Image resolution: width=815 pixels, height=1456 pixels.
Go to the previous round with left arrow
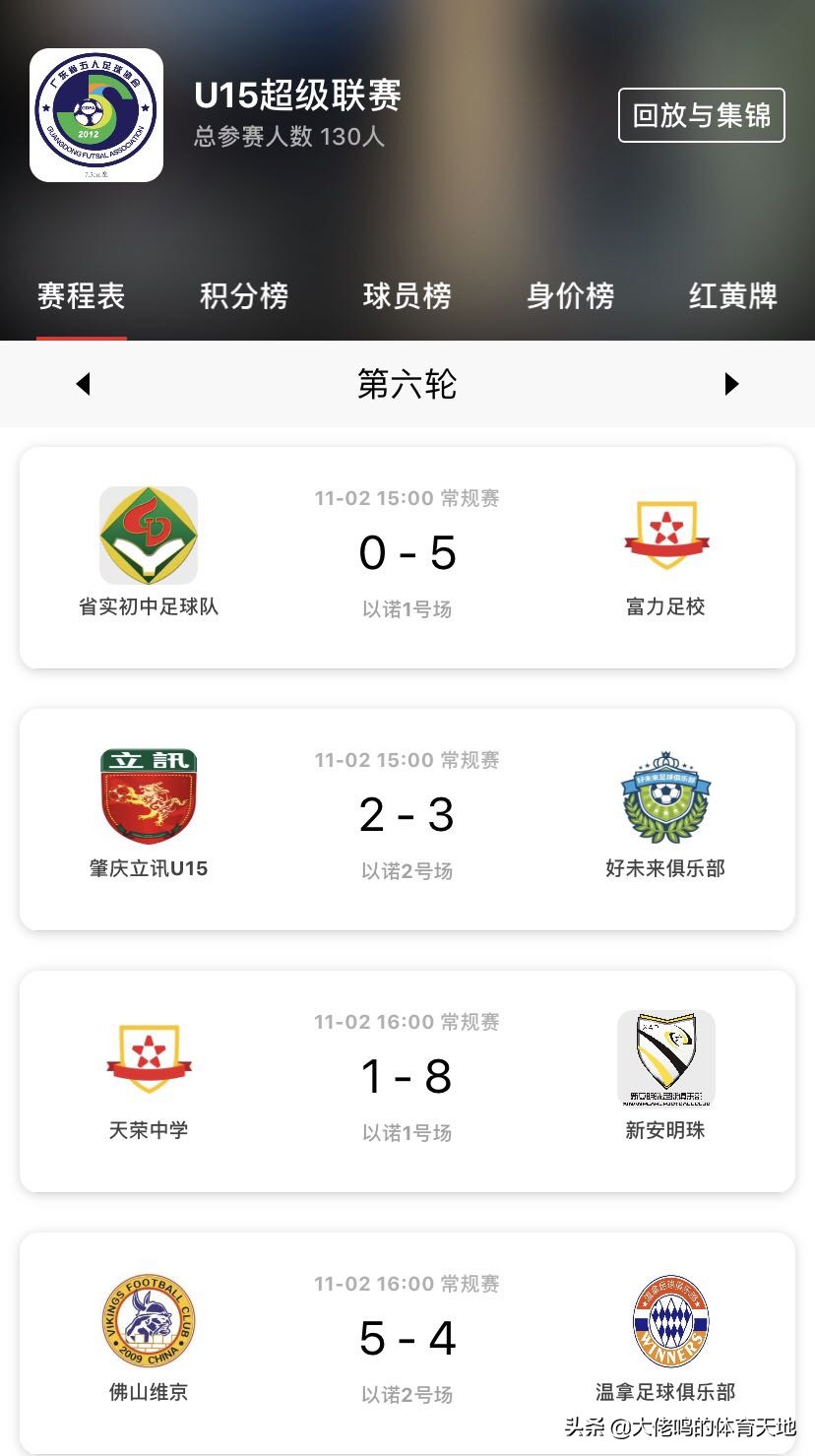coord(83,384)
